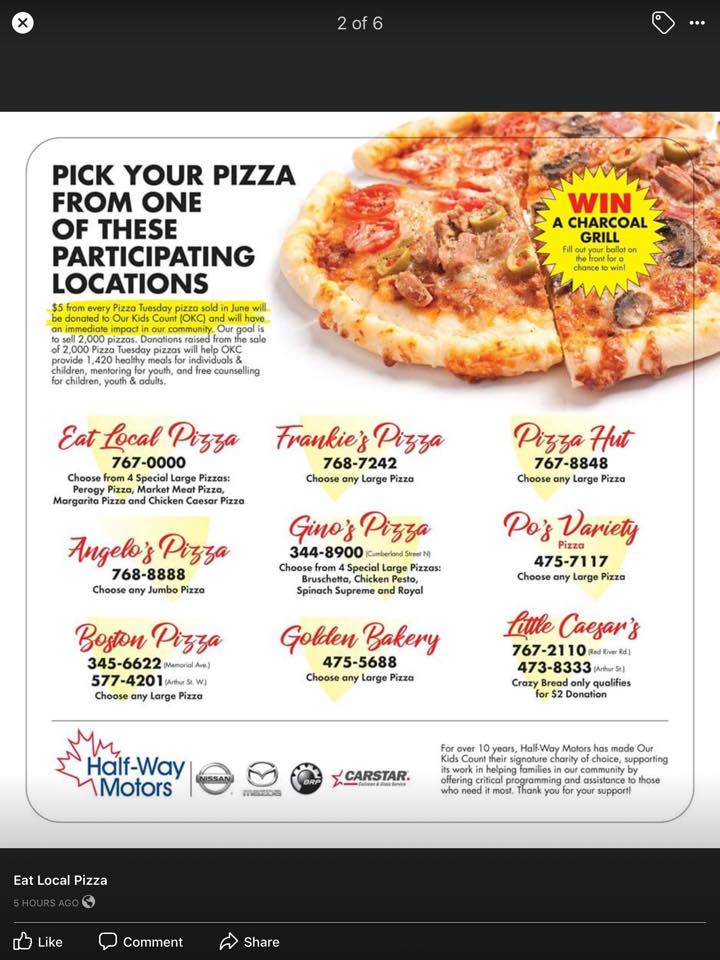720x960 pixels.
Task: Select the Like button
Action: click(40, 941)
